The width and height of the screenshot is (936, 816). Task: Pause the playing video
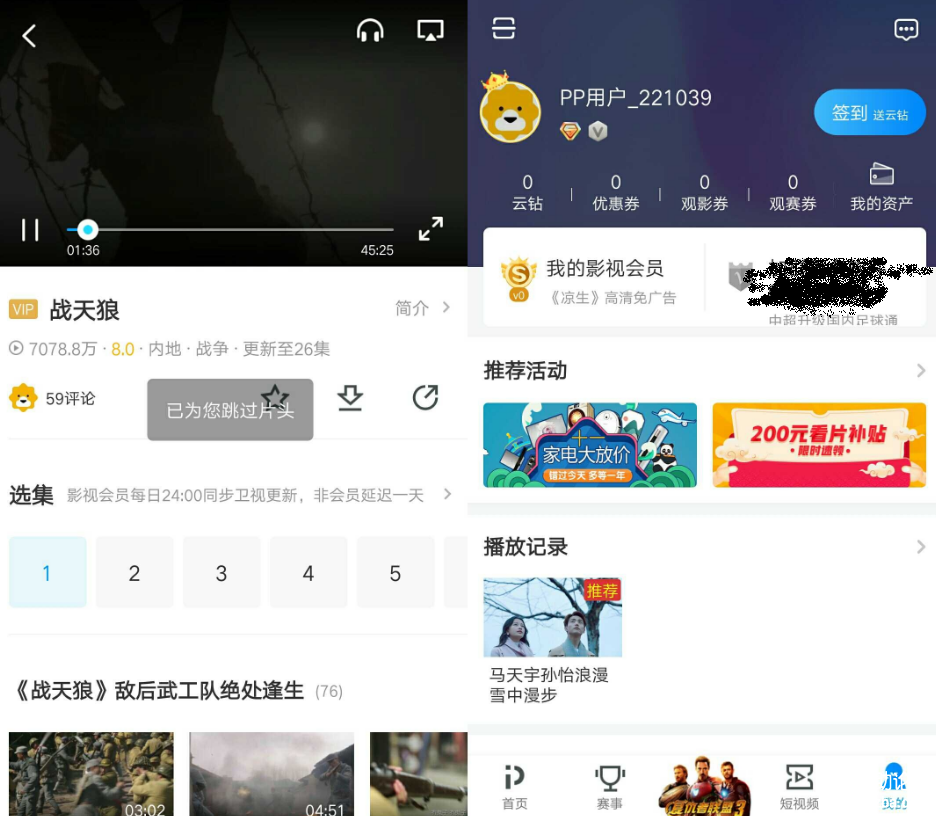pyautogui.click(x=30, y=230)
